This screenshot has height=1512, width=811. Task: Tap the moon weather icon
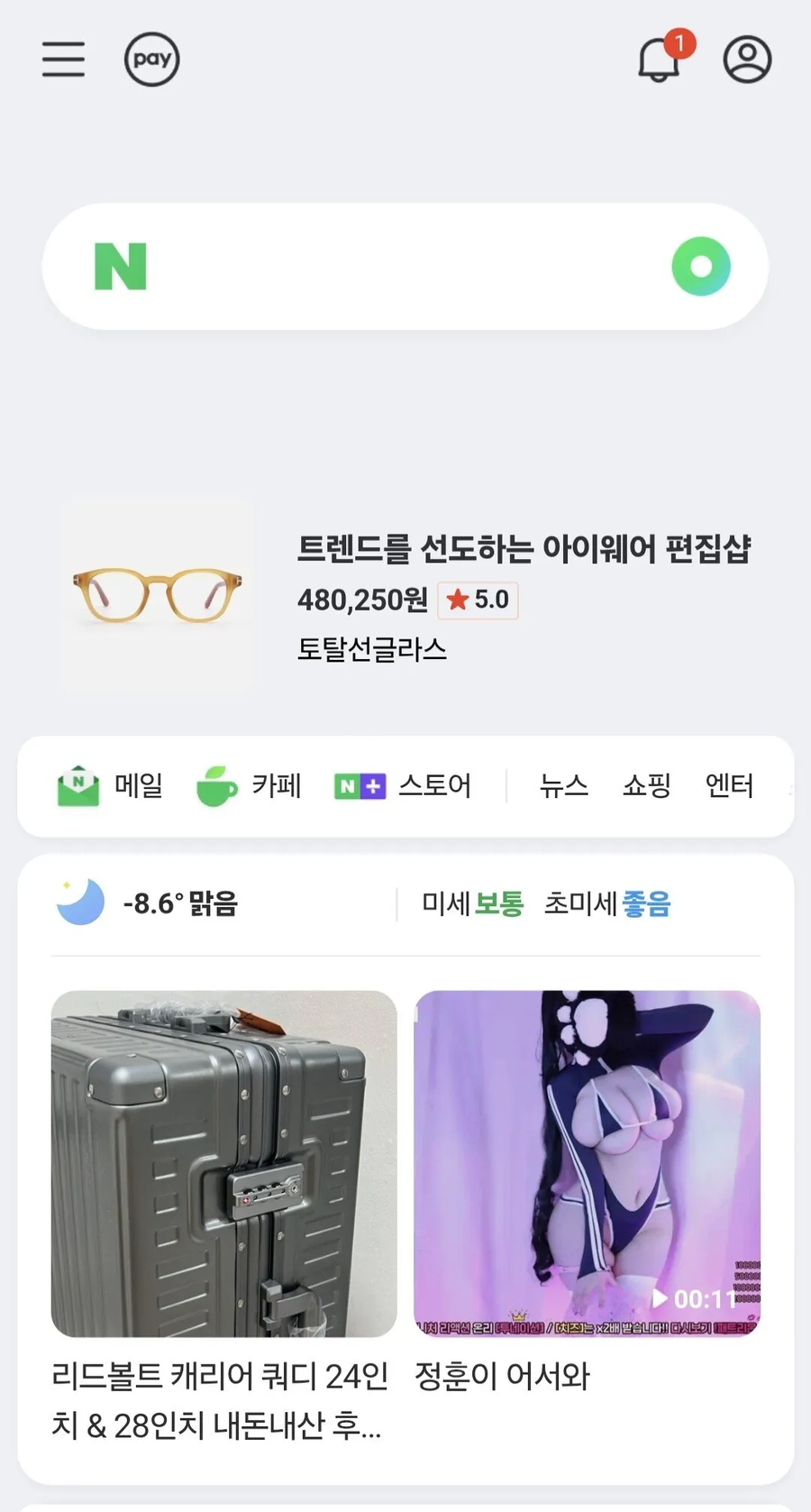coord(81,903)
